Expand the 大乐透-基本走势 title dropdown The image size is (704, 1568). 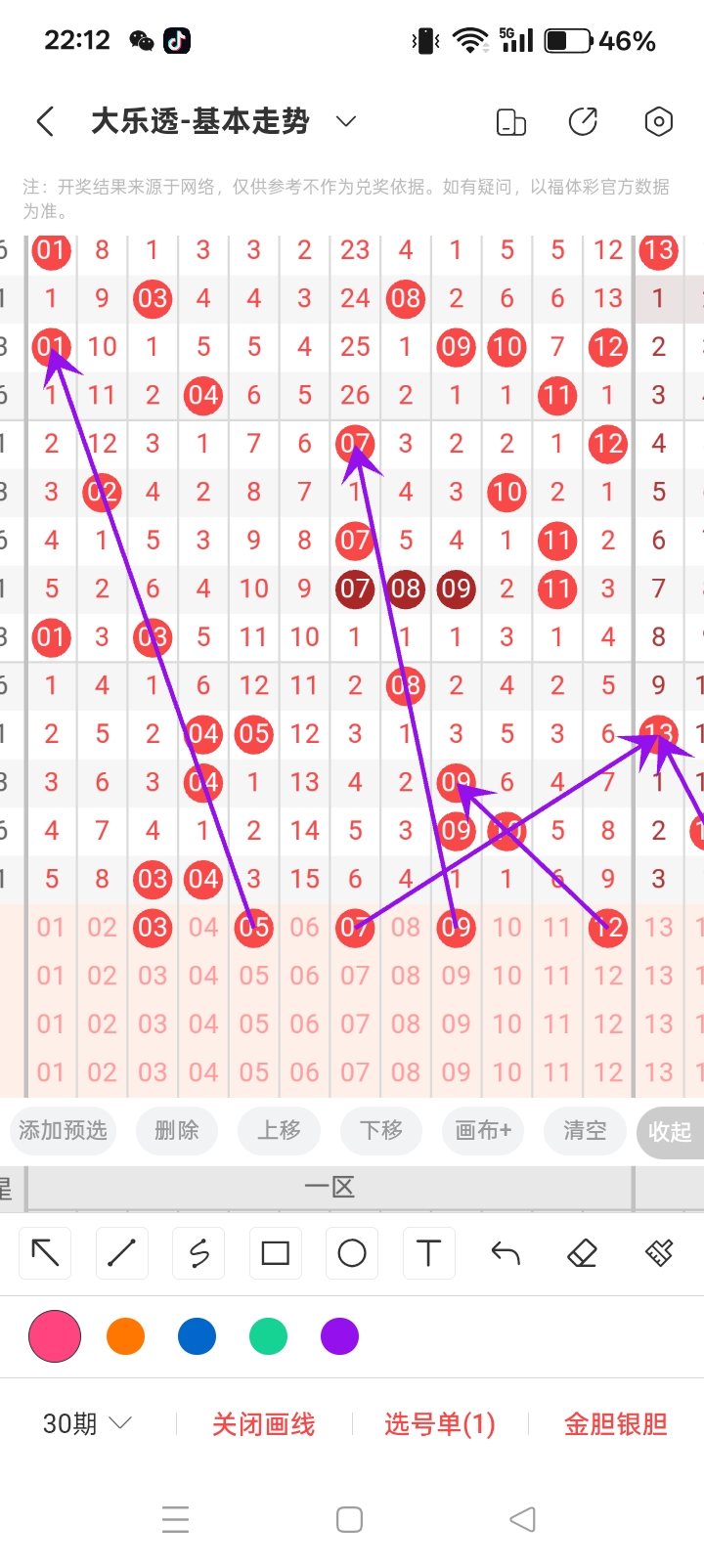click(345, 121)
